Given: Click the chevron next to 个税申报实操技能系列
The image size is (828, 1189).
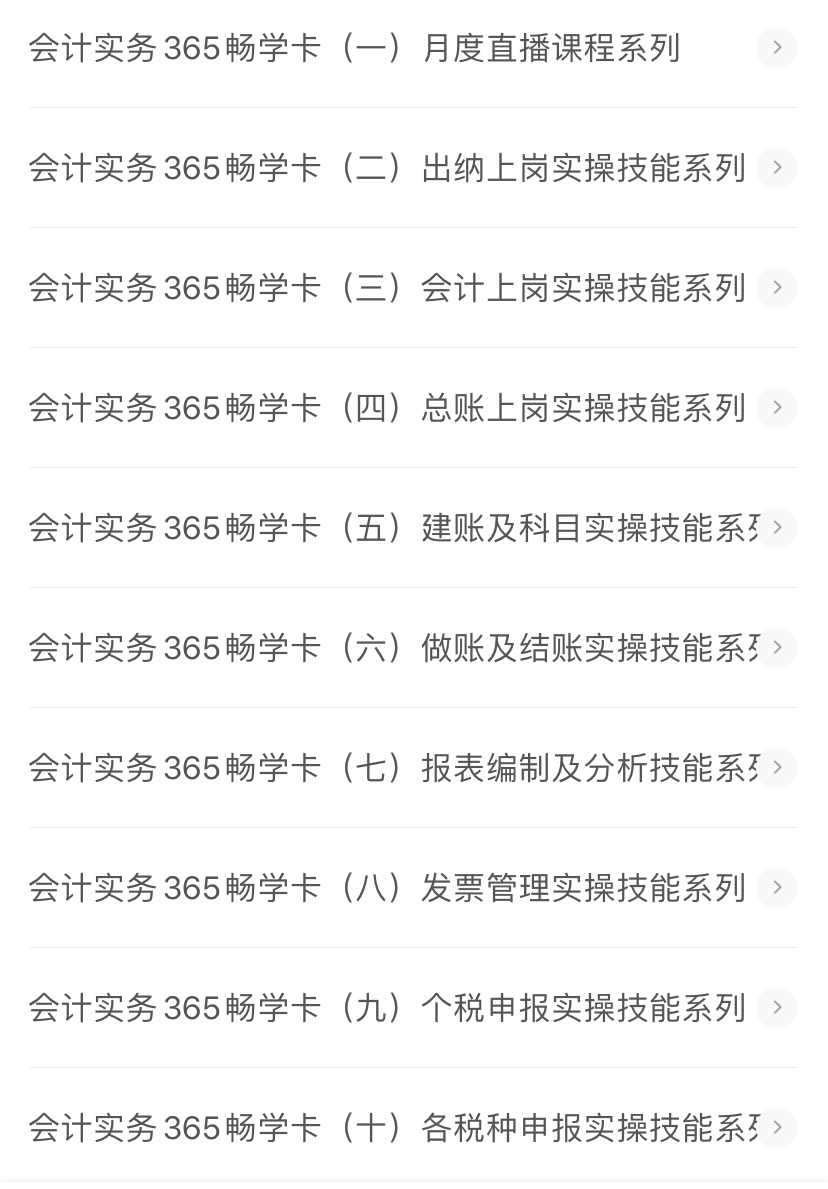Looking at the screenshot, I should [x=777, y=1008].
